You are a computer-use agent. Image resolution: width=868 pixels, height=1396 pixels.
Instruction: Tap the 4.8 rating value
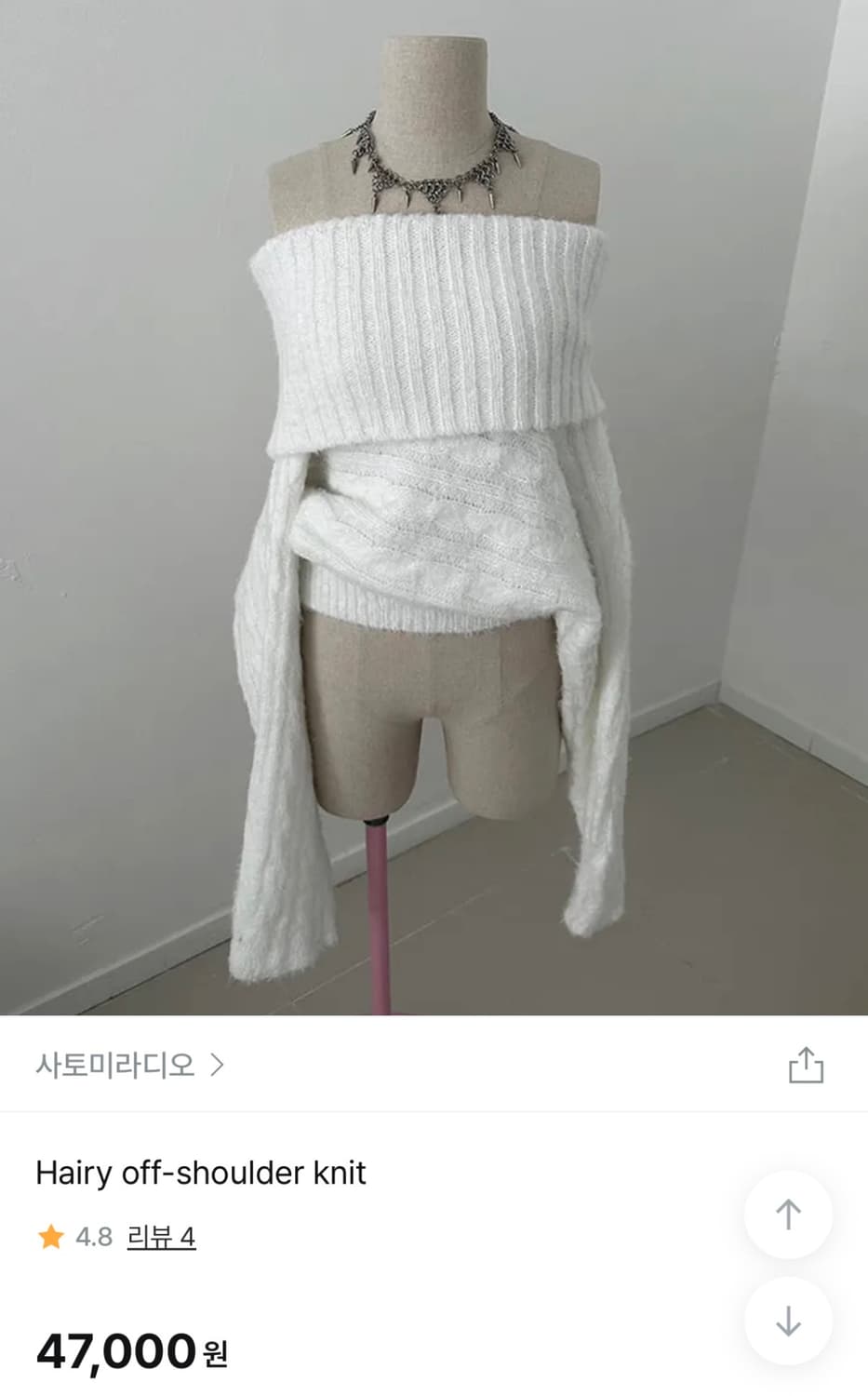click(91, 1239)
